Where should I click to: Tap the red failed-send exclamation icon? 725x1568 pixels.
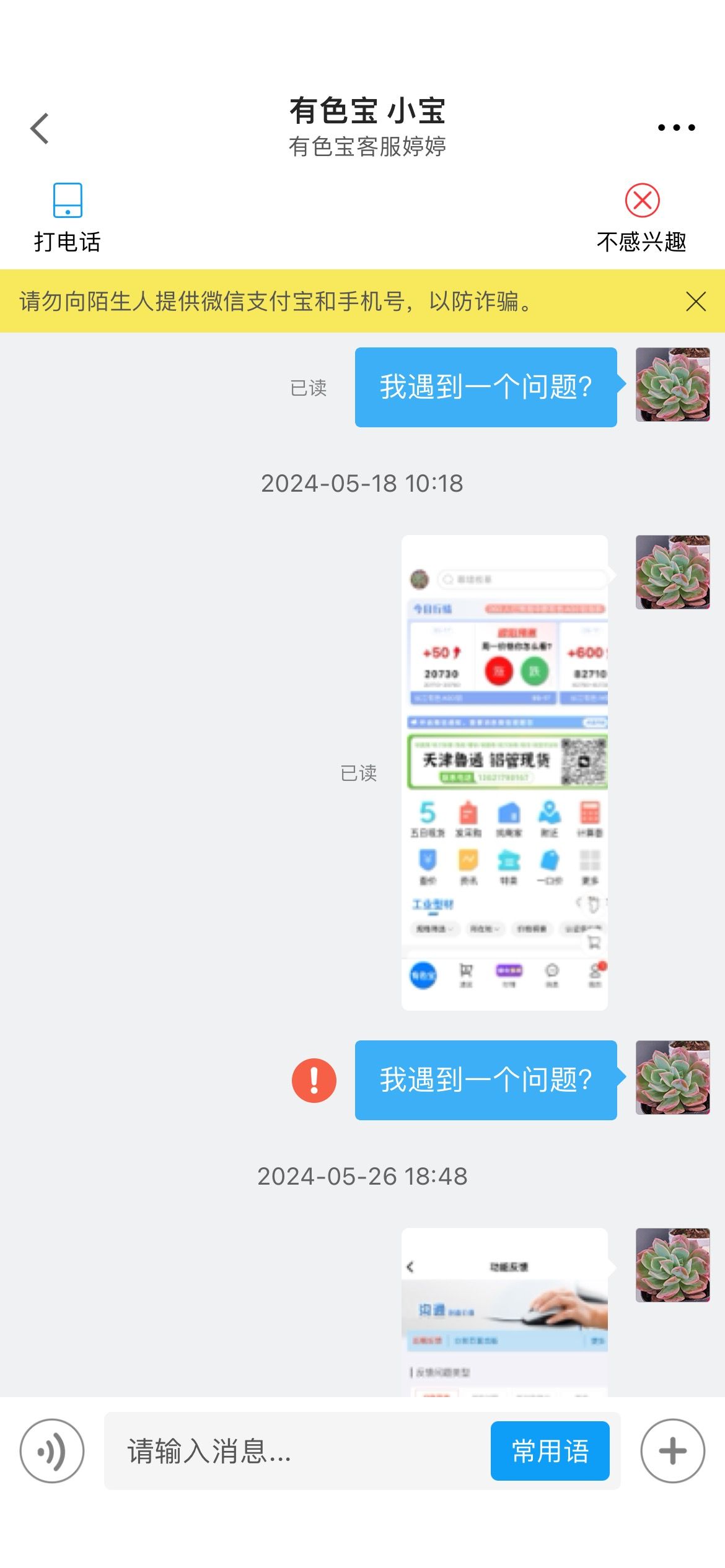pos(314,1080)
